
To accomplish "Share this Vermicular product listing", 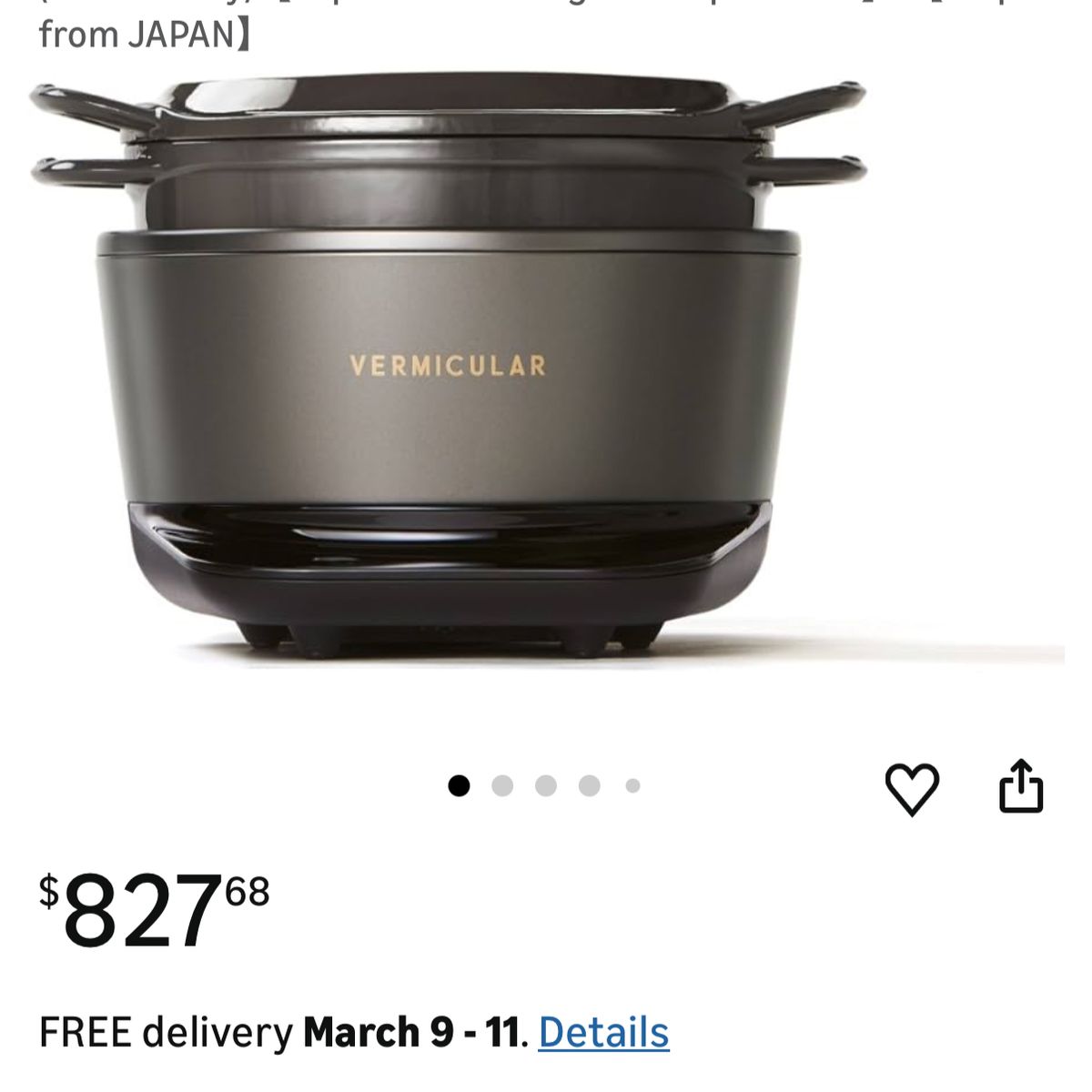I will click(x=1021, y=786).
